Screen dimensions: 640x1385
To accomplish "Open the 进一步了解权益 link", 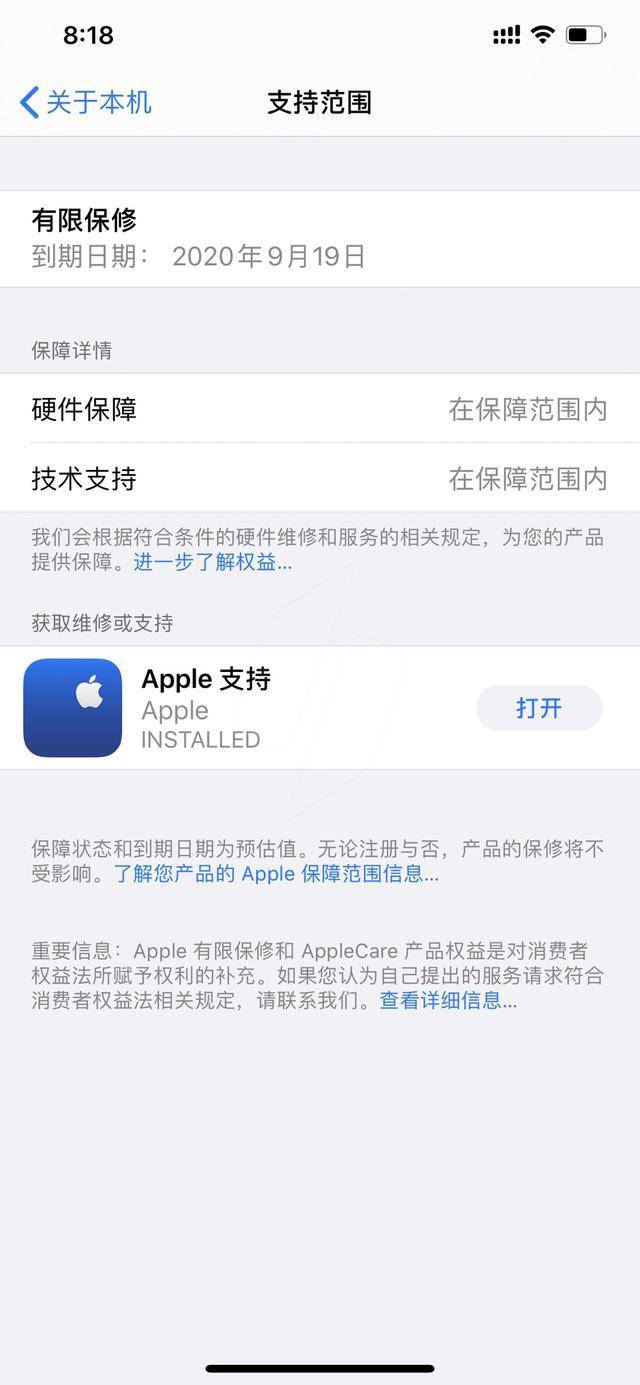I will [x=213, y=562].
